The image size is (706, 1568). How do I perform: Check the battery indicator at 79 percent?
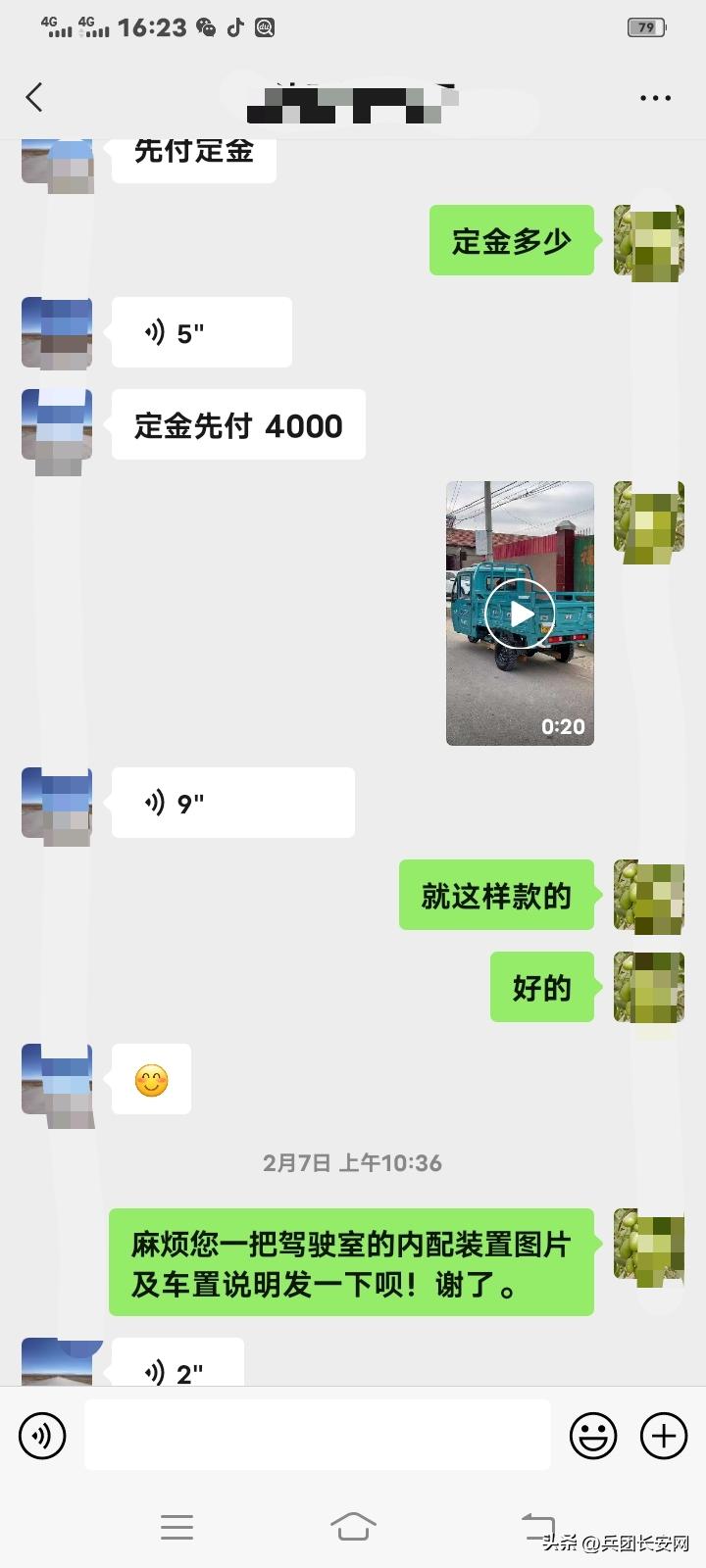(644, 27)
